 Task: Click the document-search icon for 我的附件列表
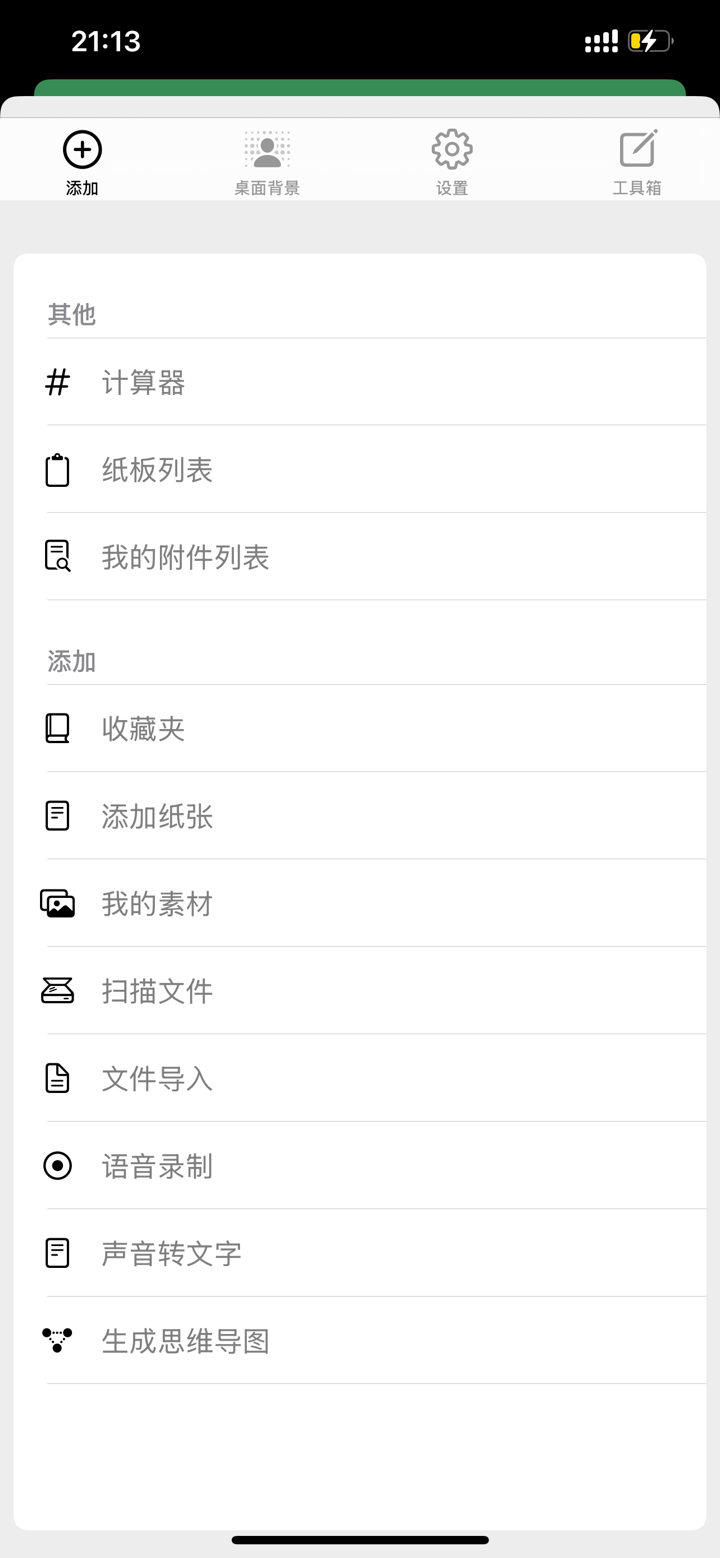click(x=57, y=557)
